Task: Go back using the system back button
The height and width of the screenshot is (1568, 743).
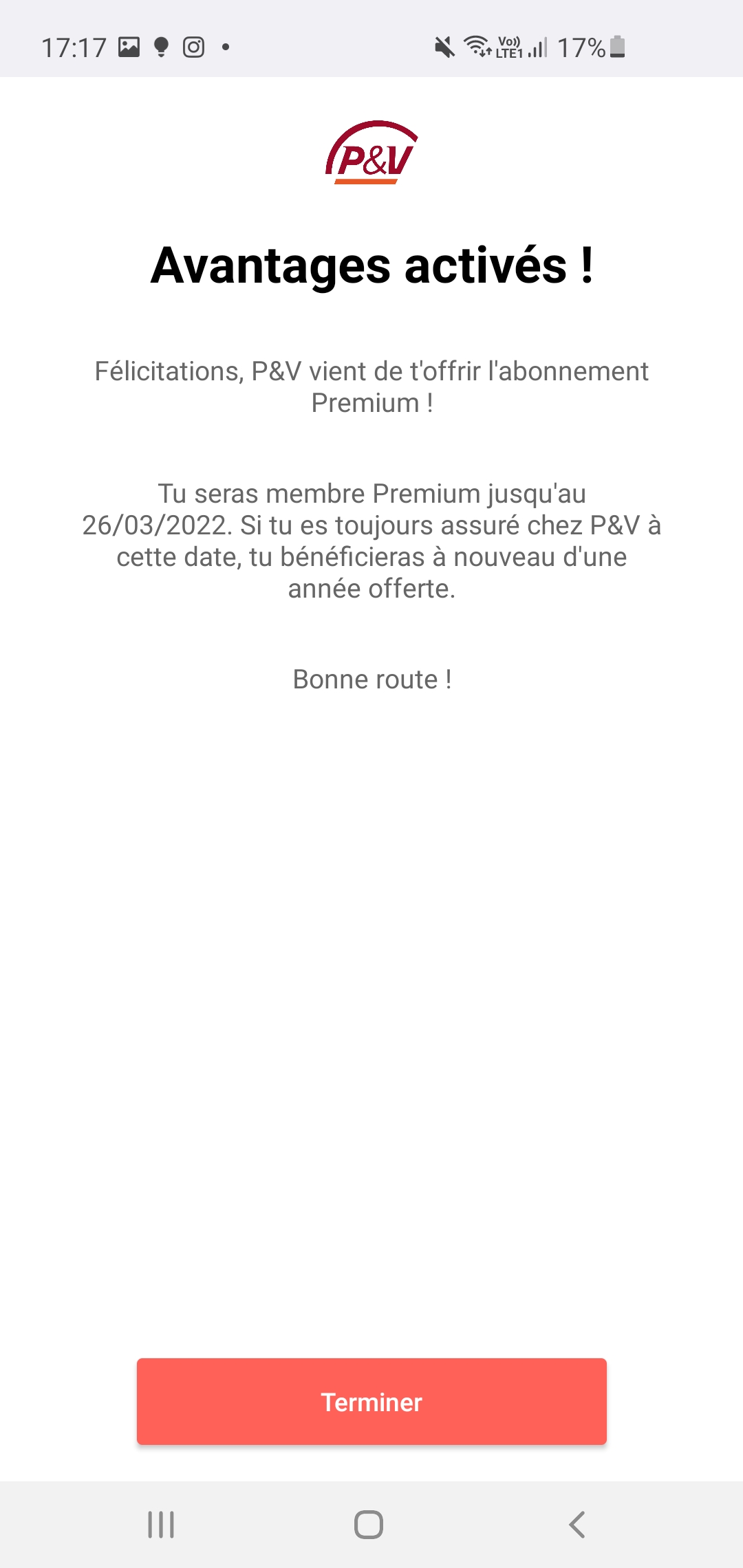Action: coord(577,1525)
